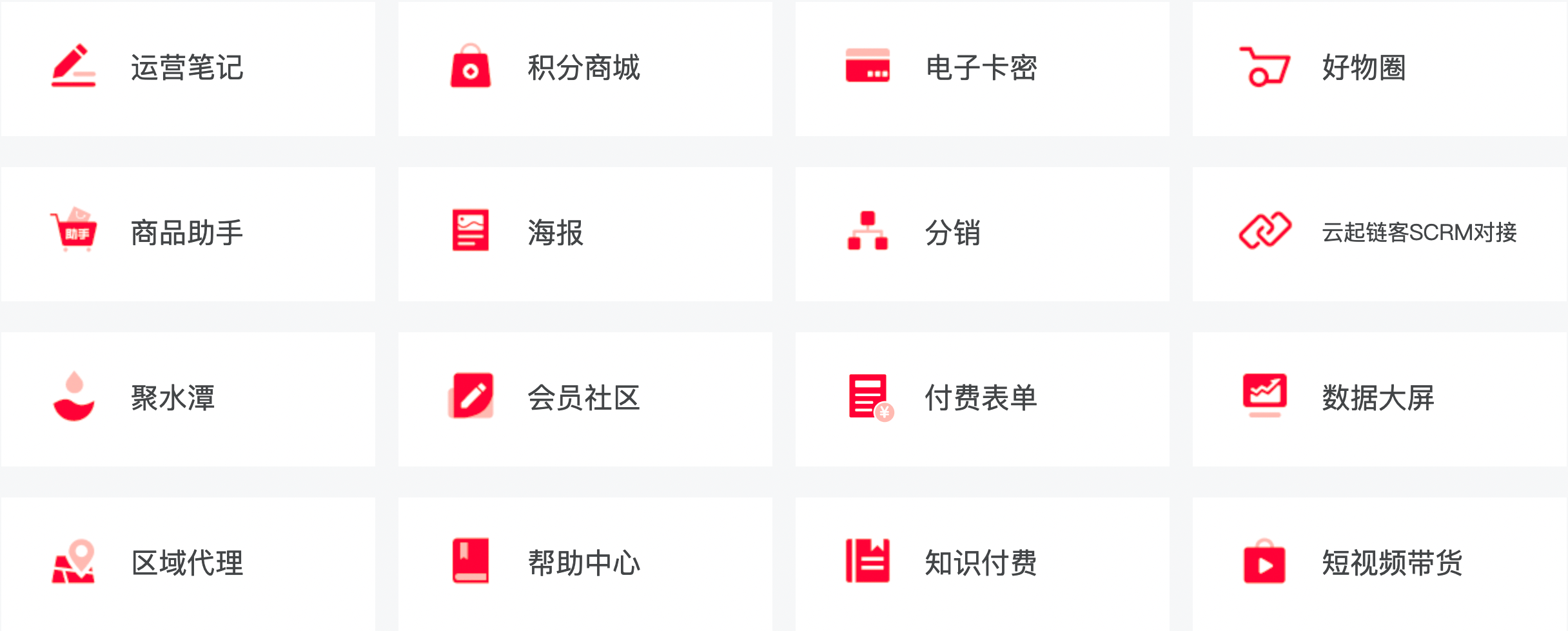Go to 分销 distribution
This screenshot has height=631, width=1568.
[x=953, y=233]
